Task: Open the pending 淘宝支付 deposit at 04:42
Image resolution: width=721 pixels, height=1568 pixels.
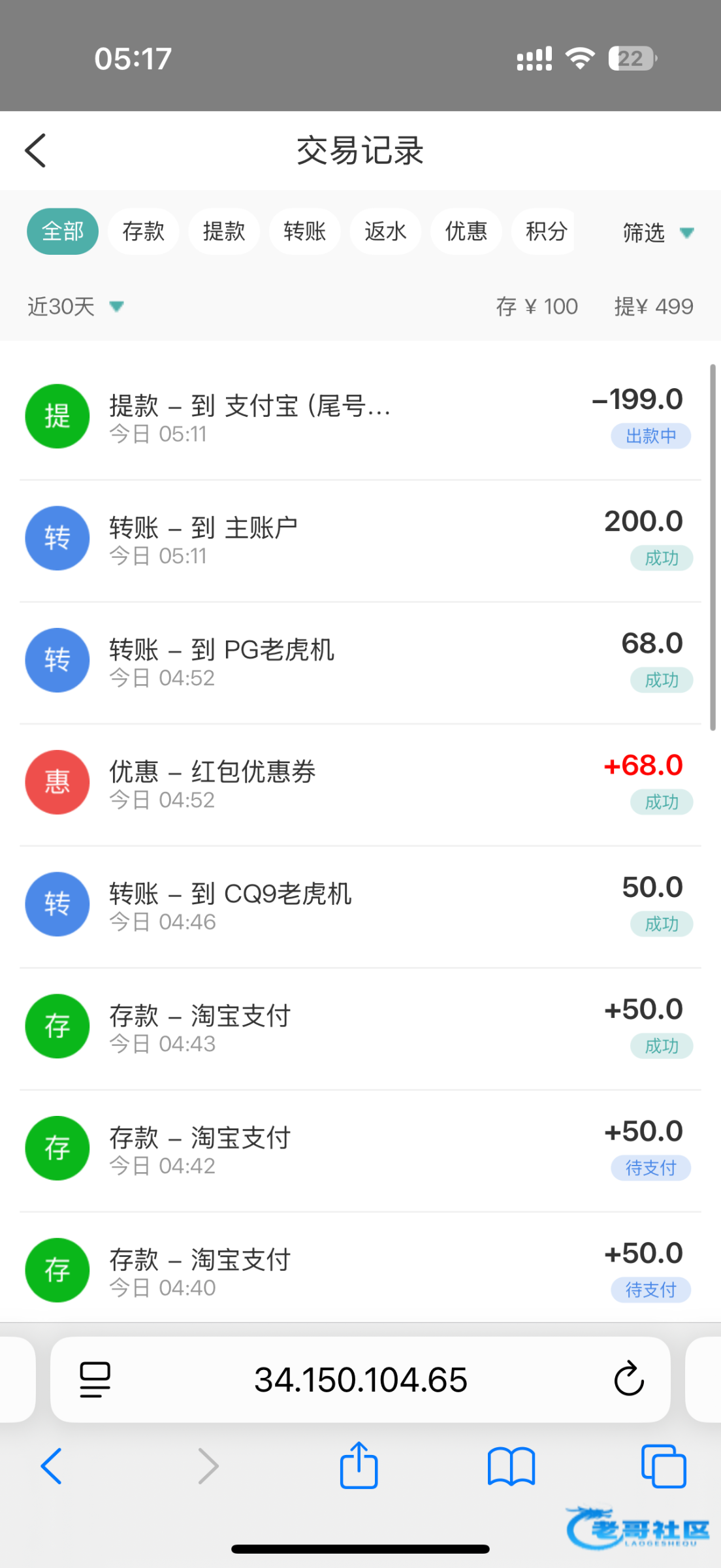Action: pyautogui.click(x=359, y=1149)
